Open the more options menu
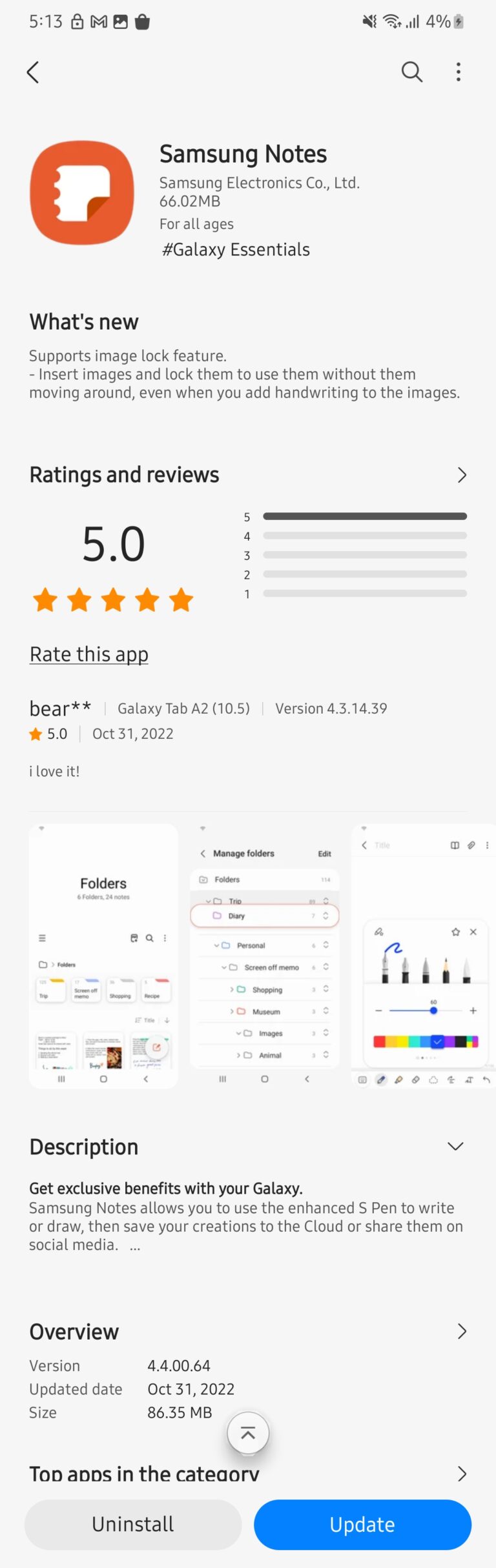Screen dimensions: 496x1568 pos(459,72)
